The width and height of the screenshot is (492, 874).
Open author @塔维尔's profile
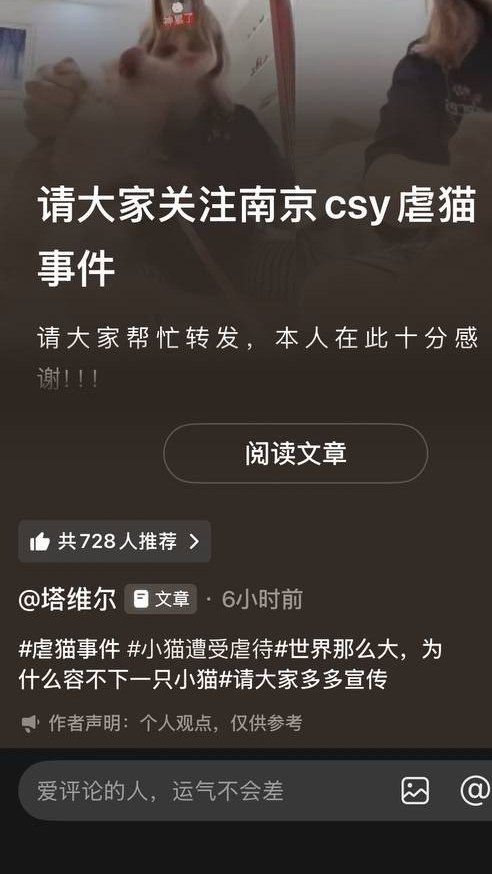(x=67, y=600)
